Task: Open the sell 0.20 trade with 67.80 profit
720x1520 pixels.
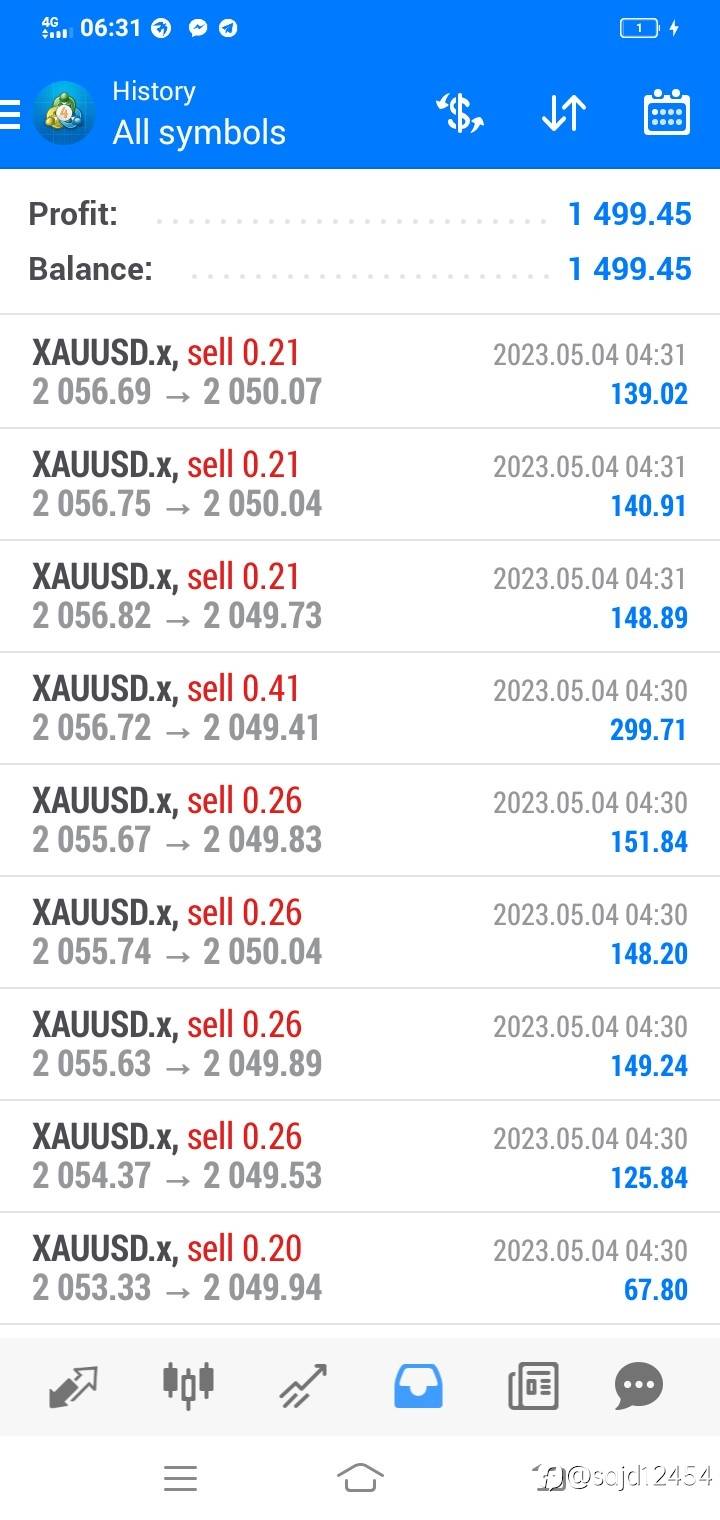Action: coord(360,1269)
